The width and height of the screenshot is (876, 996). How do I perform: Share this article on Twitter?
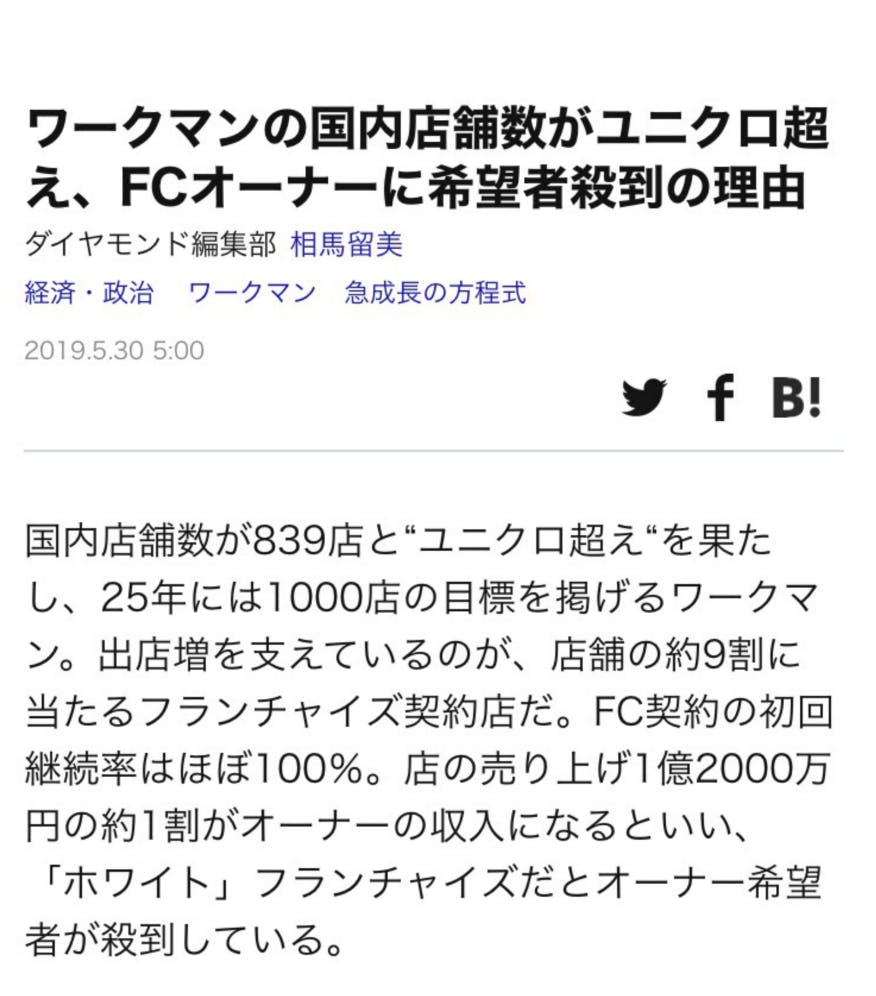click(644, 397)
